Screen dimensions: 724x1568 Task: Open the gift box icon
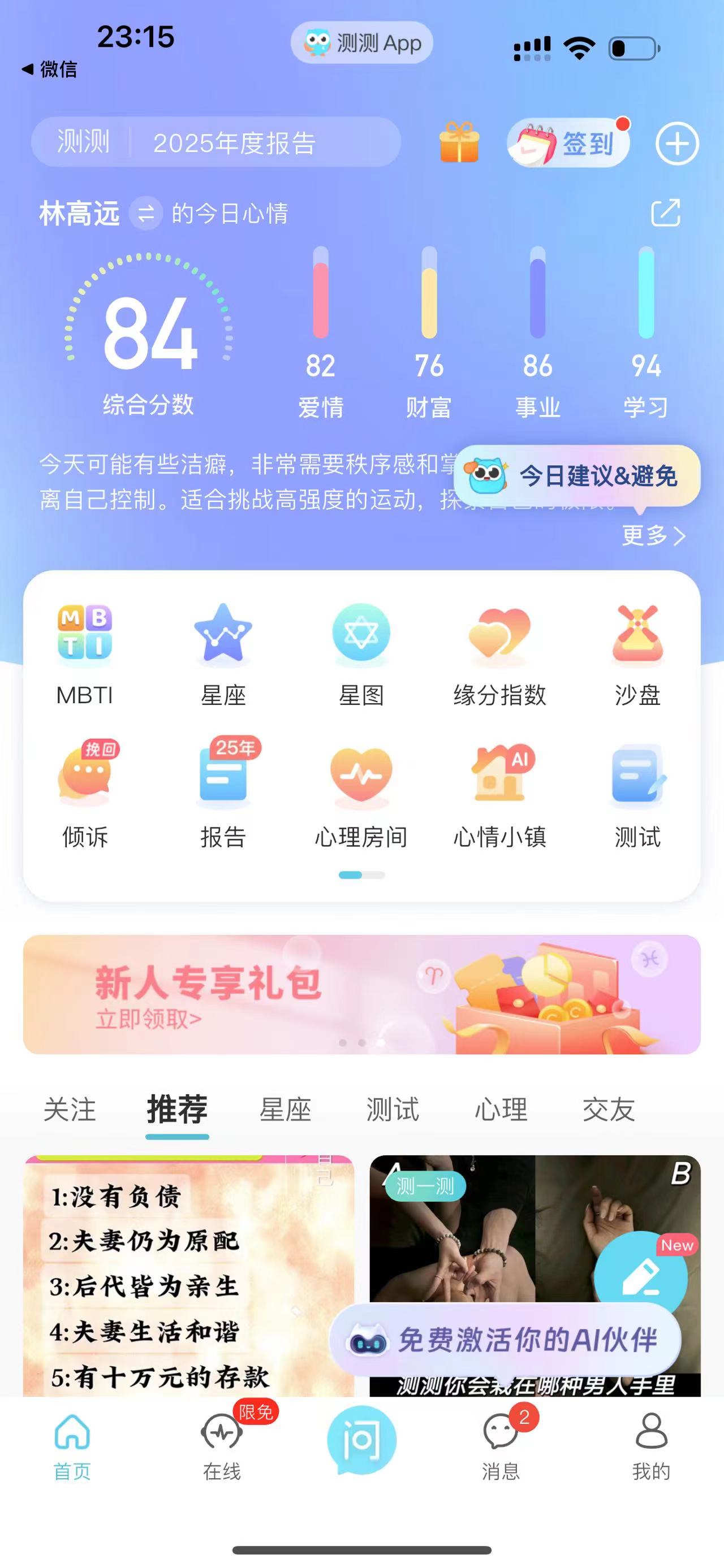459,142
